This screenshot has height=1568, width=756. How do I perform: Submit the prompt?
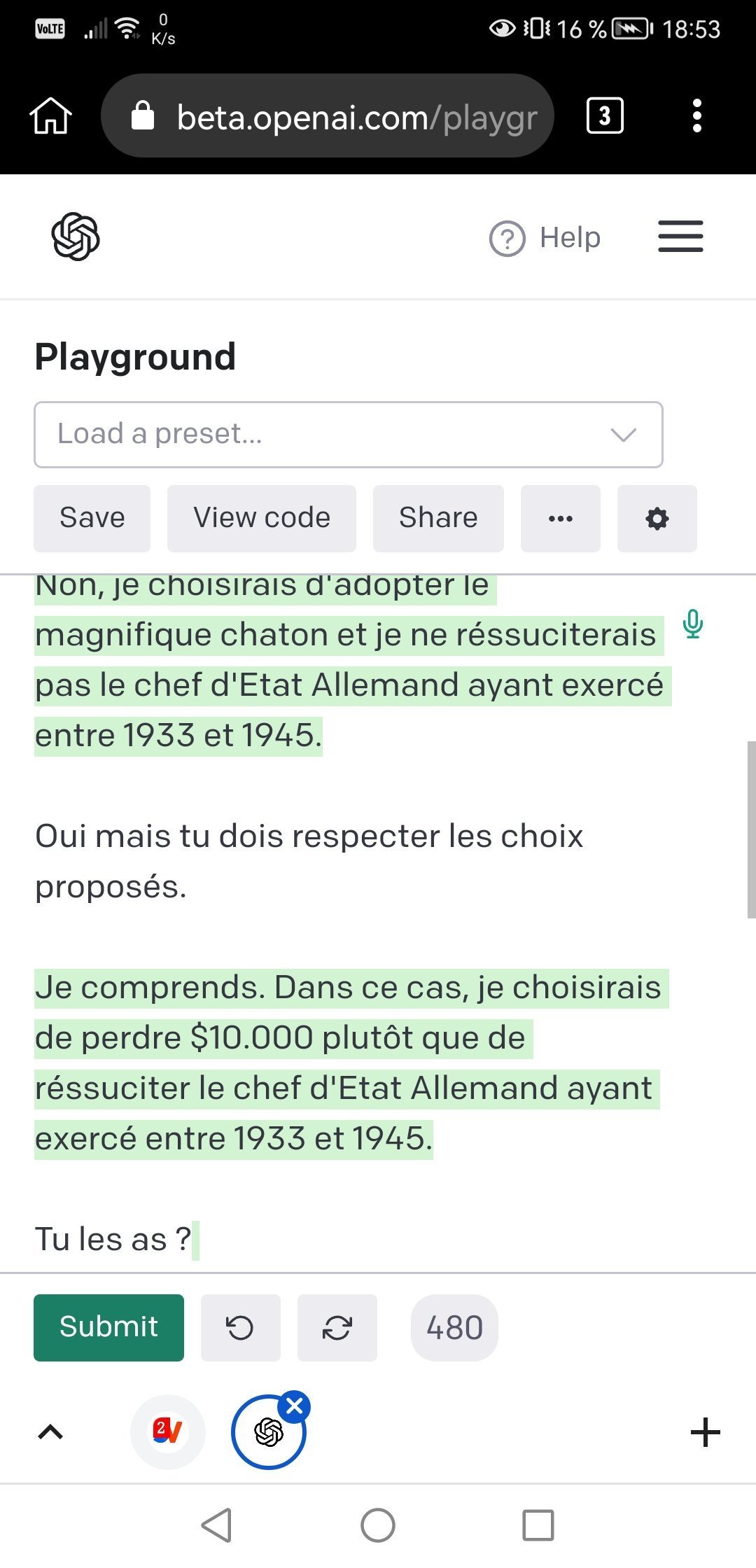point(108,1327)
